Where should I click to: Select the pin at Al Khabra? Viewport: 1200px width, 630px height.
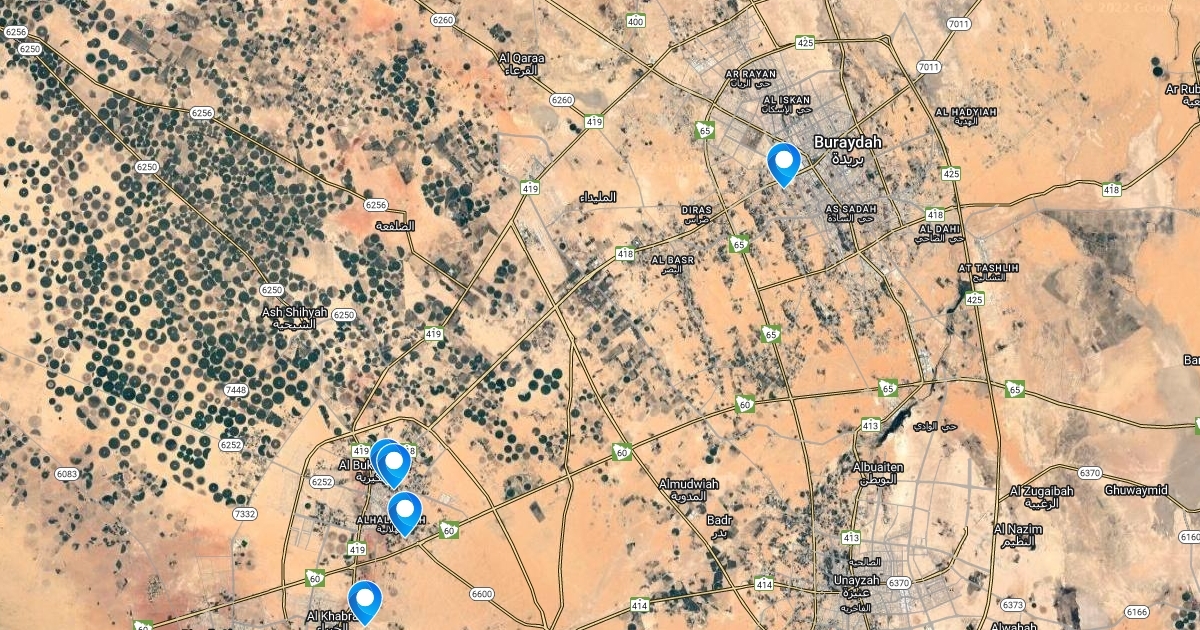366,598
